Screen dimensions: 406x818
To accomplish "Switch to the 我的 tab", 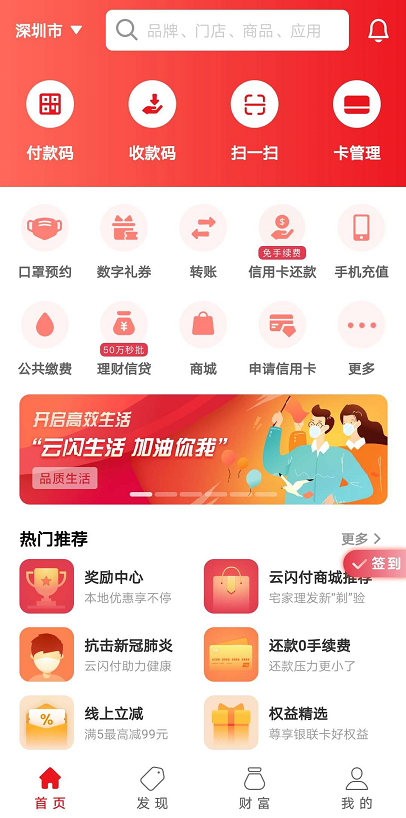I will coord(357,788).
